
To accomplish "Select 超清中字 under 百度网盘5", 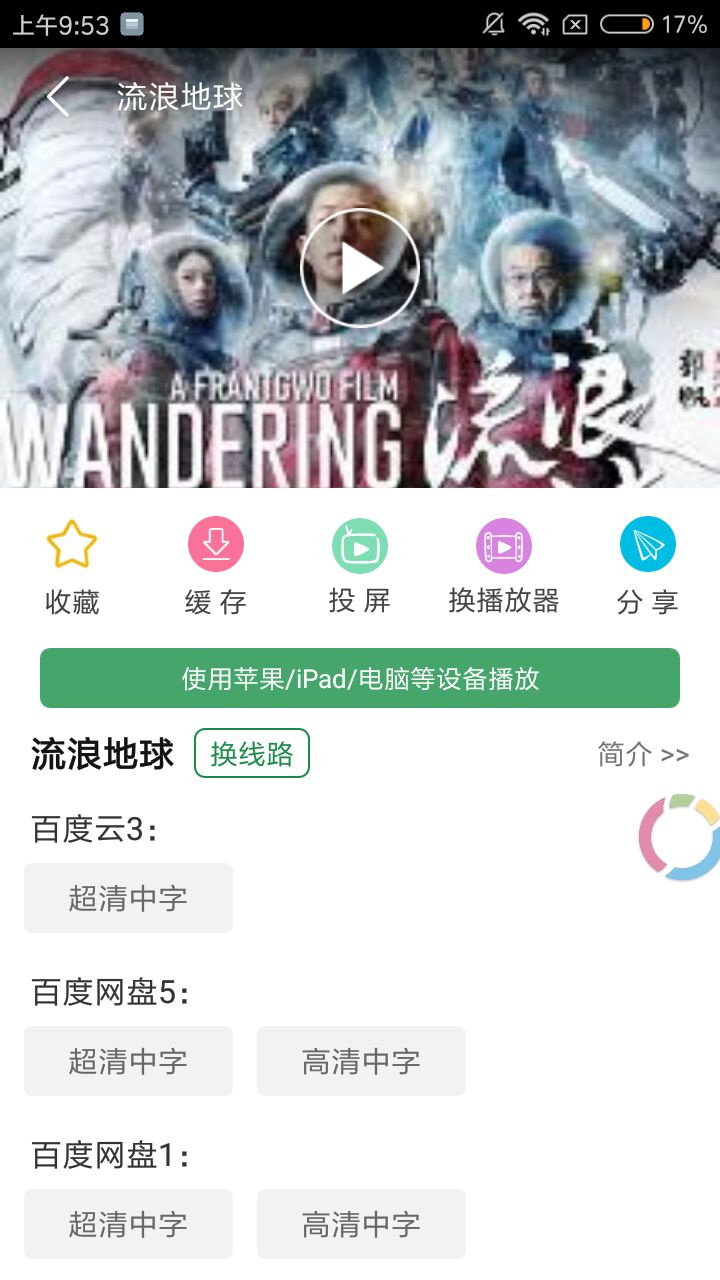I will point(128,1060).
